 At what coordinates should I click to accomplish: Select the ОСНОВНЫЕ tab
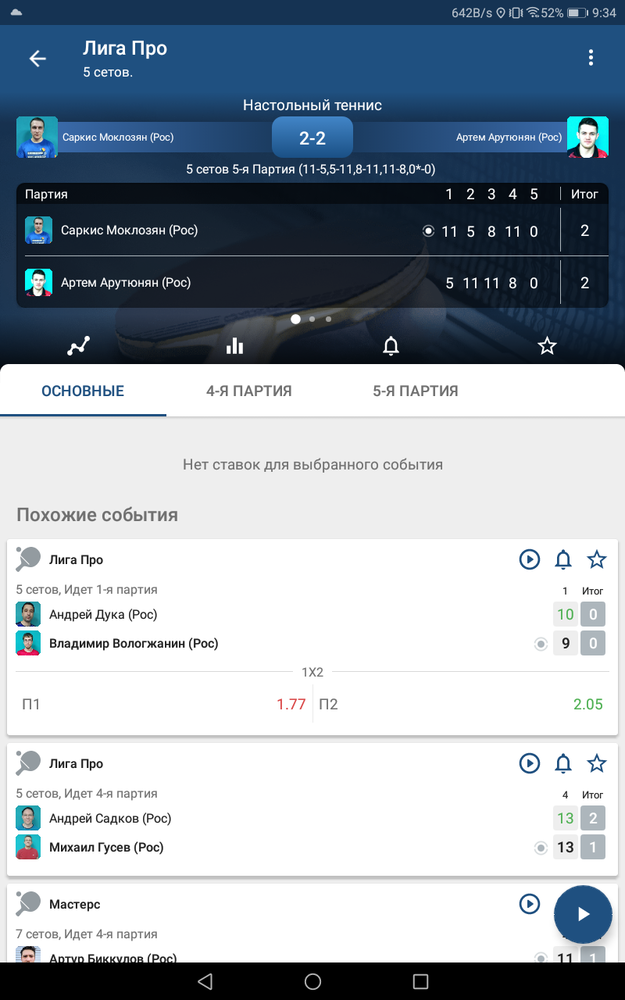pyautogui.click(x=83, y=391)
